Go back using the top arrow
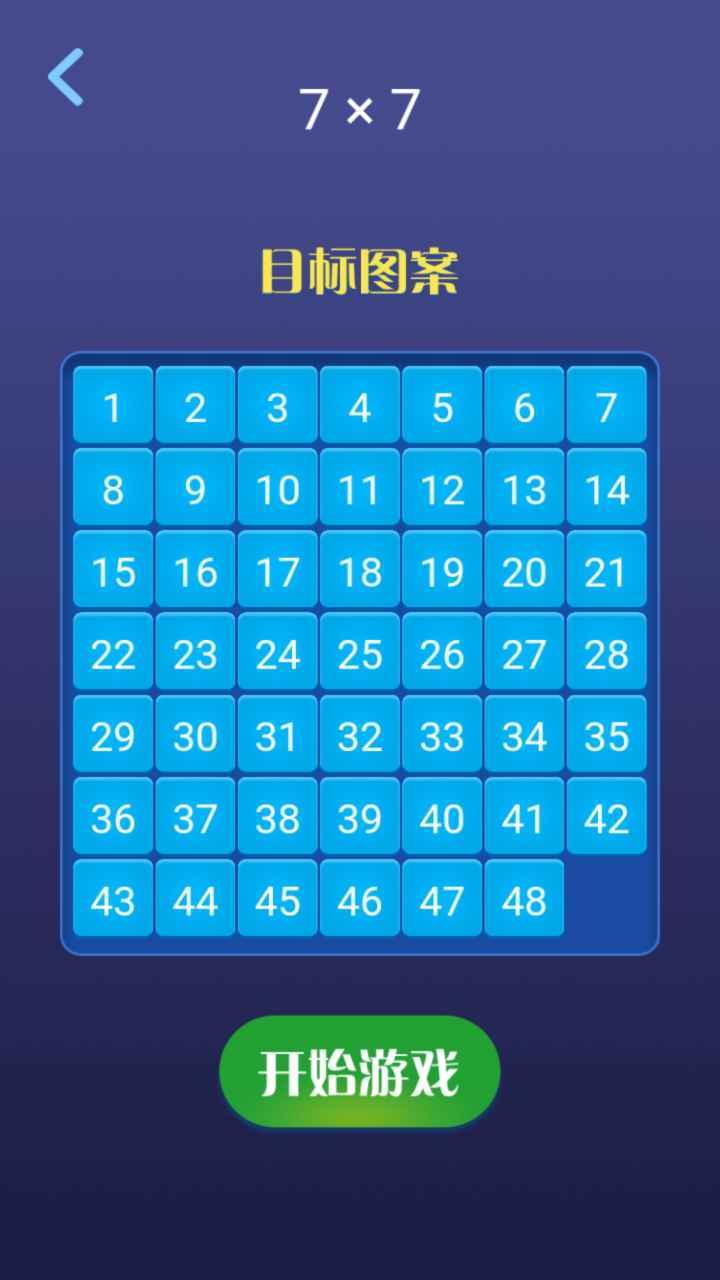Screen dimensions: 720x1280 point(66,77)
